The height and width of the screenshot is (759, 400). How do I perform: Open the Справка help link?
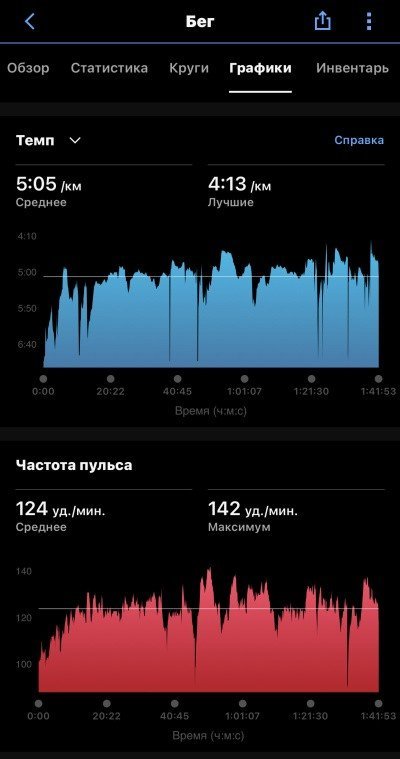click(359, 140)
